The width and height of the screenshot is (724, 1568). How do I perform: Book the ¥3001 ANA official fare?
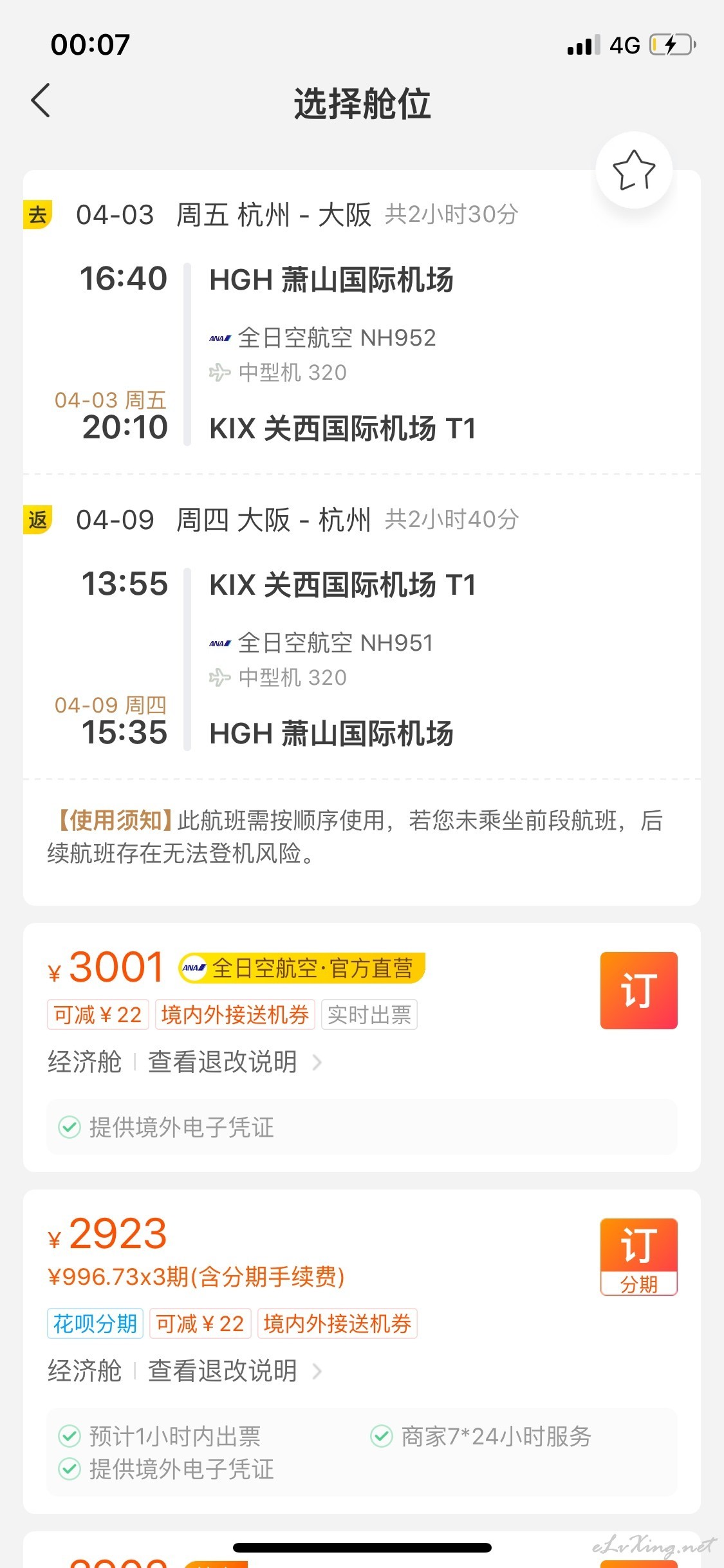pyautogui.click(x=638, y=990)
